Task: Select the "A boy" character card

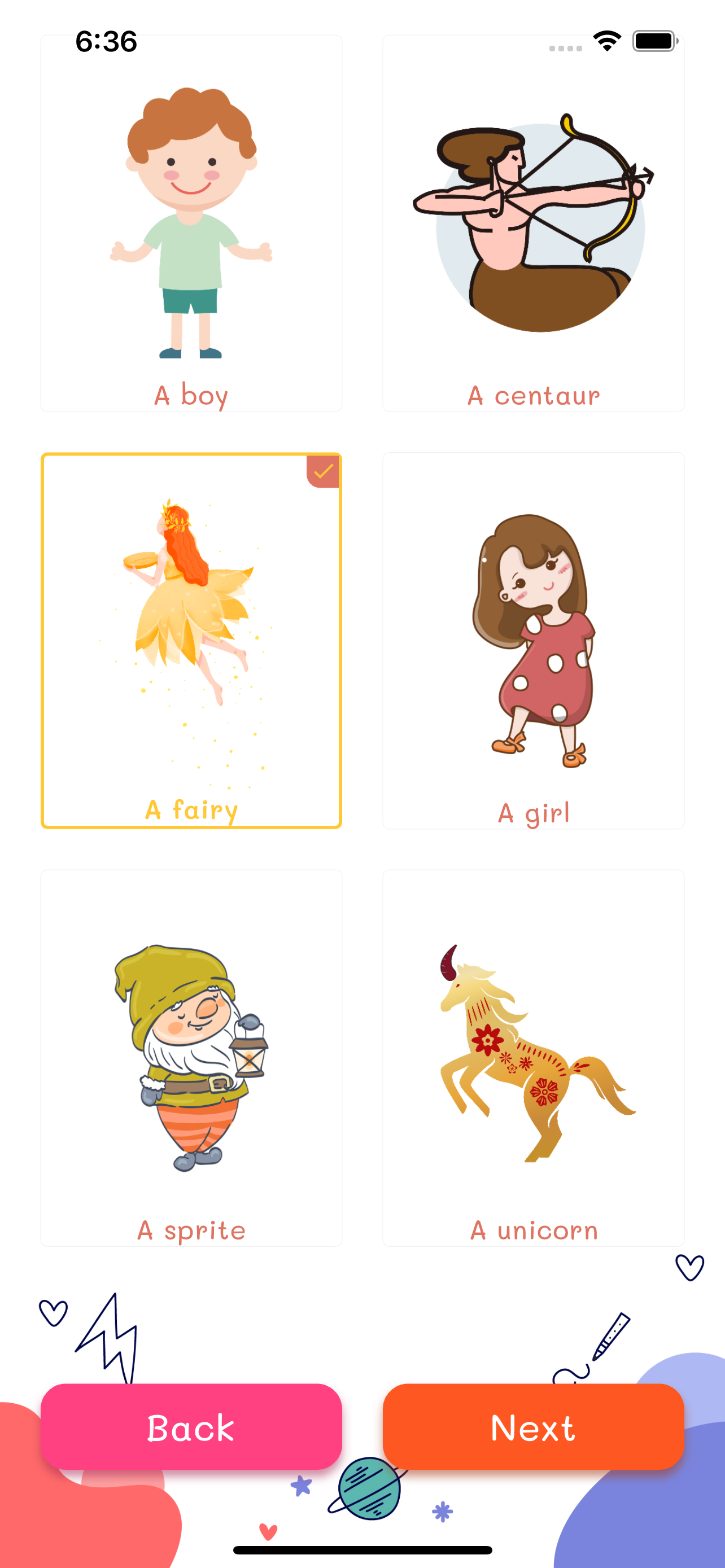Action: [x=191, y=224]
